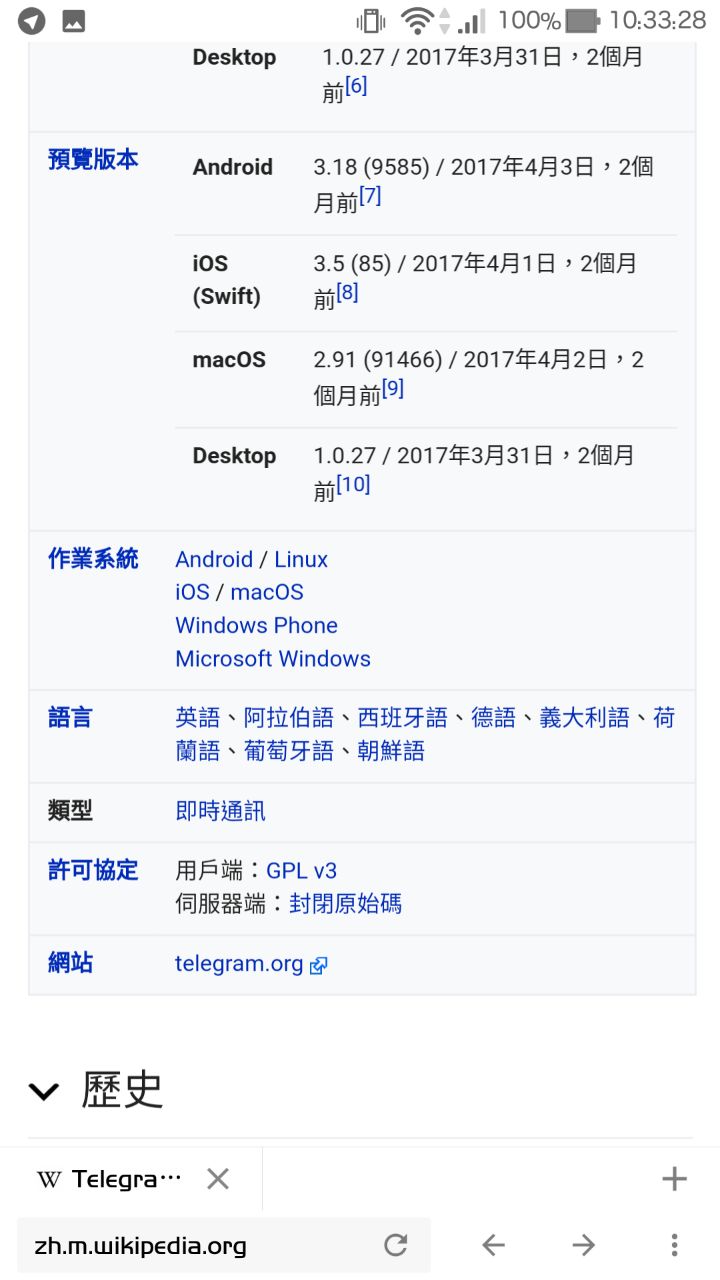Viewport: 720px width, 1280px height.
Task: Go forward to the next page
Action: point(583,1245)
